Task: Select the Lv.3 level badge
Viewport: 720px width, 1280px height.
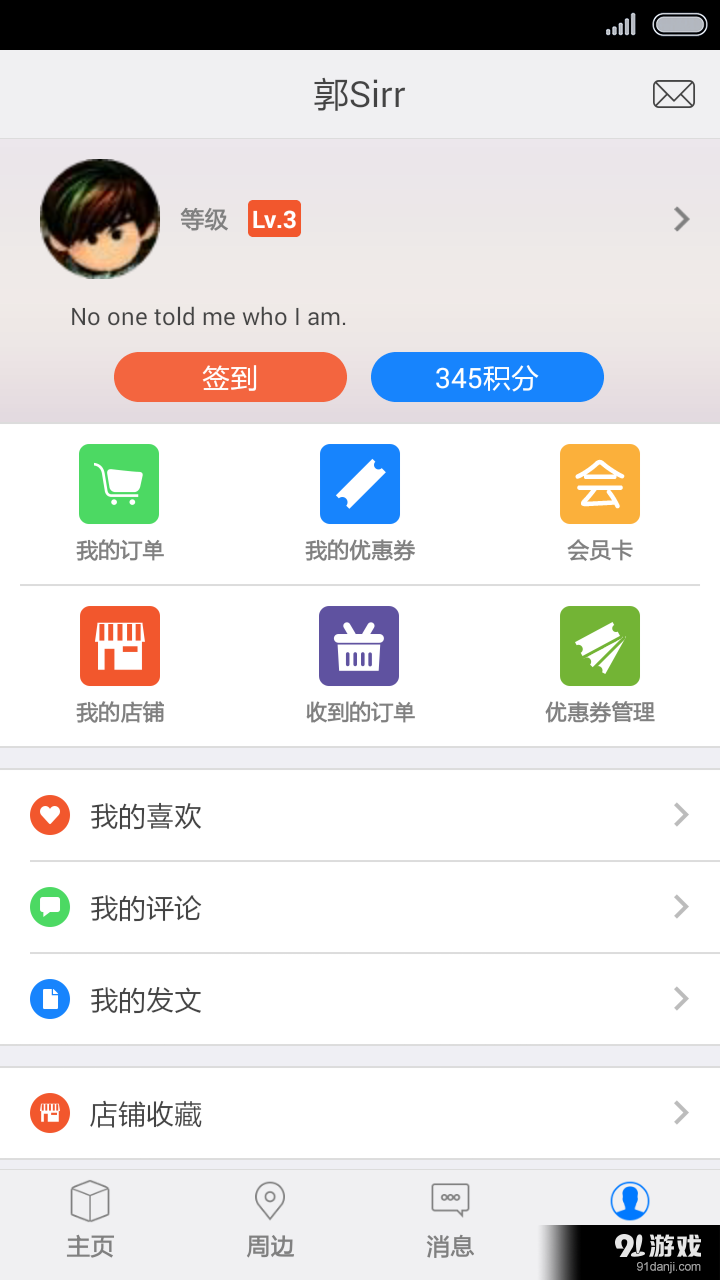Action: (273, 219)
